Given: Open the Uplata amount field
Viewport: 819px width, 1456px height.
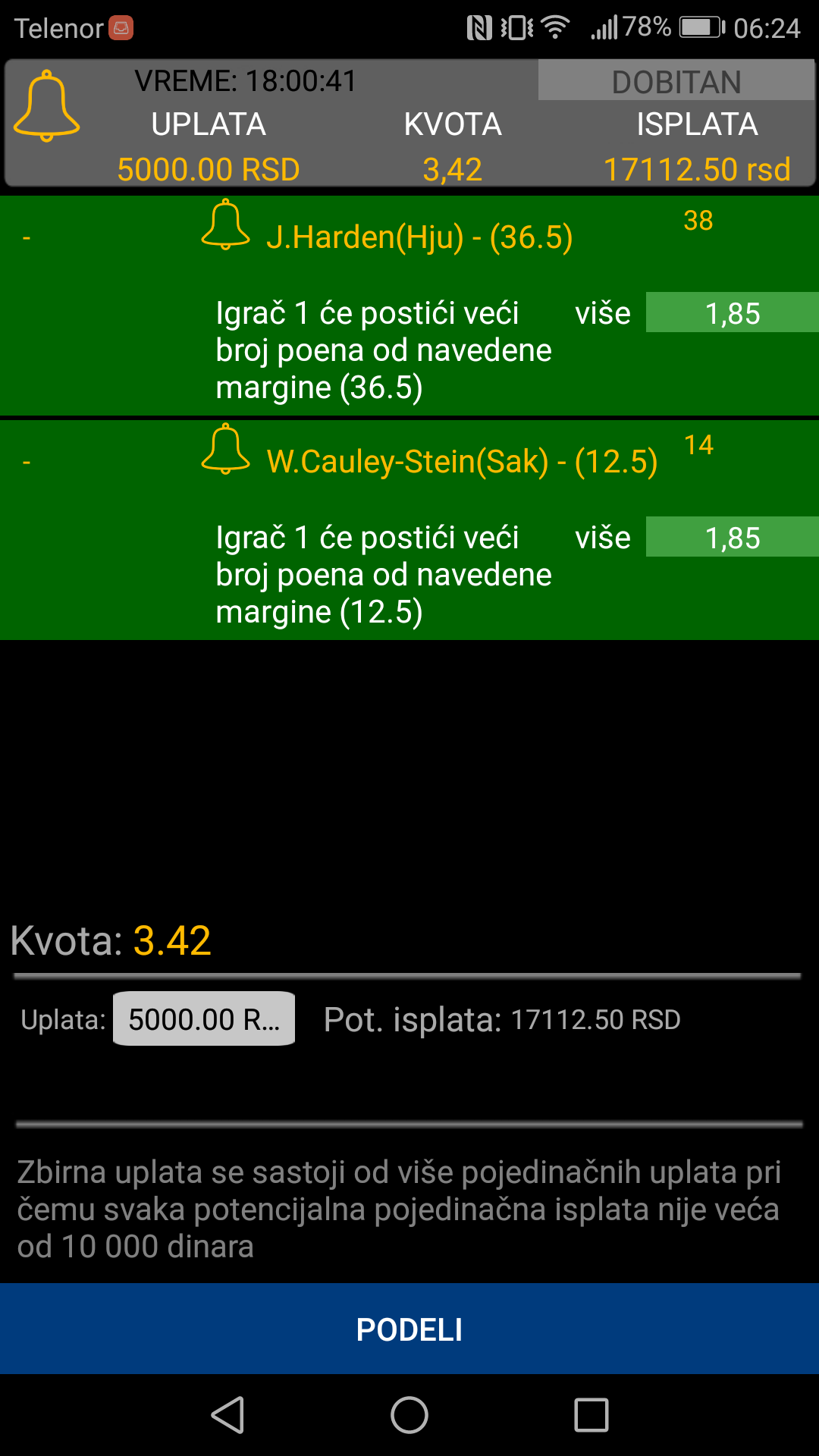Looking at the screenshot, I should tap(204, 1018).
